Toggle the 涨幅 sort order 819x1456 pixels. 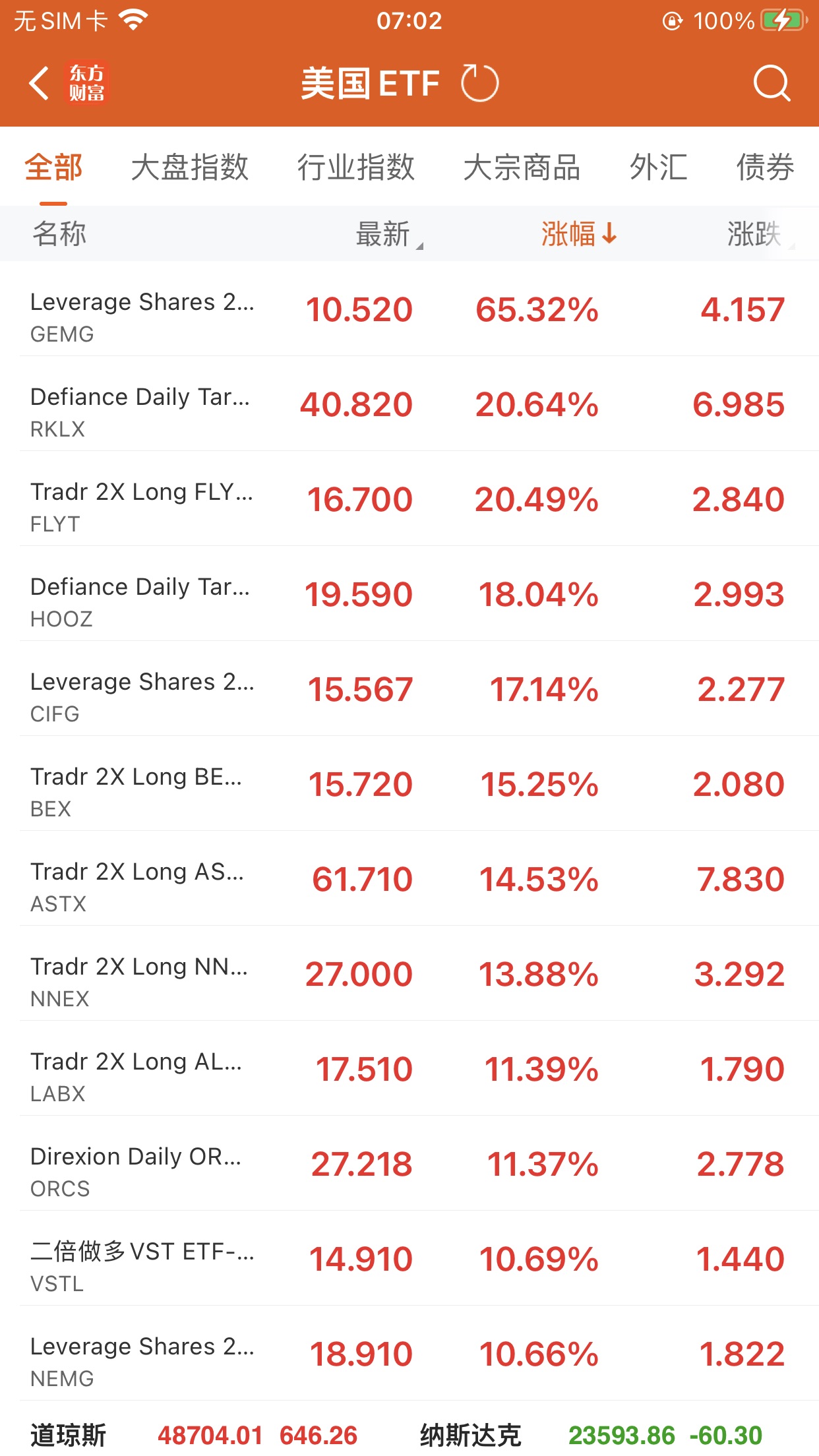click(x=578, y=234)
